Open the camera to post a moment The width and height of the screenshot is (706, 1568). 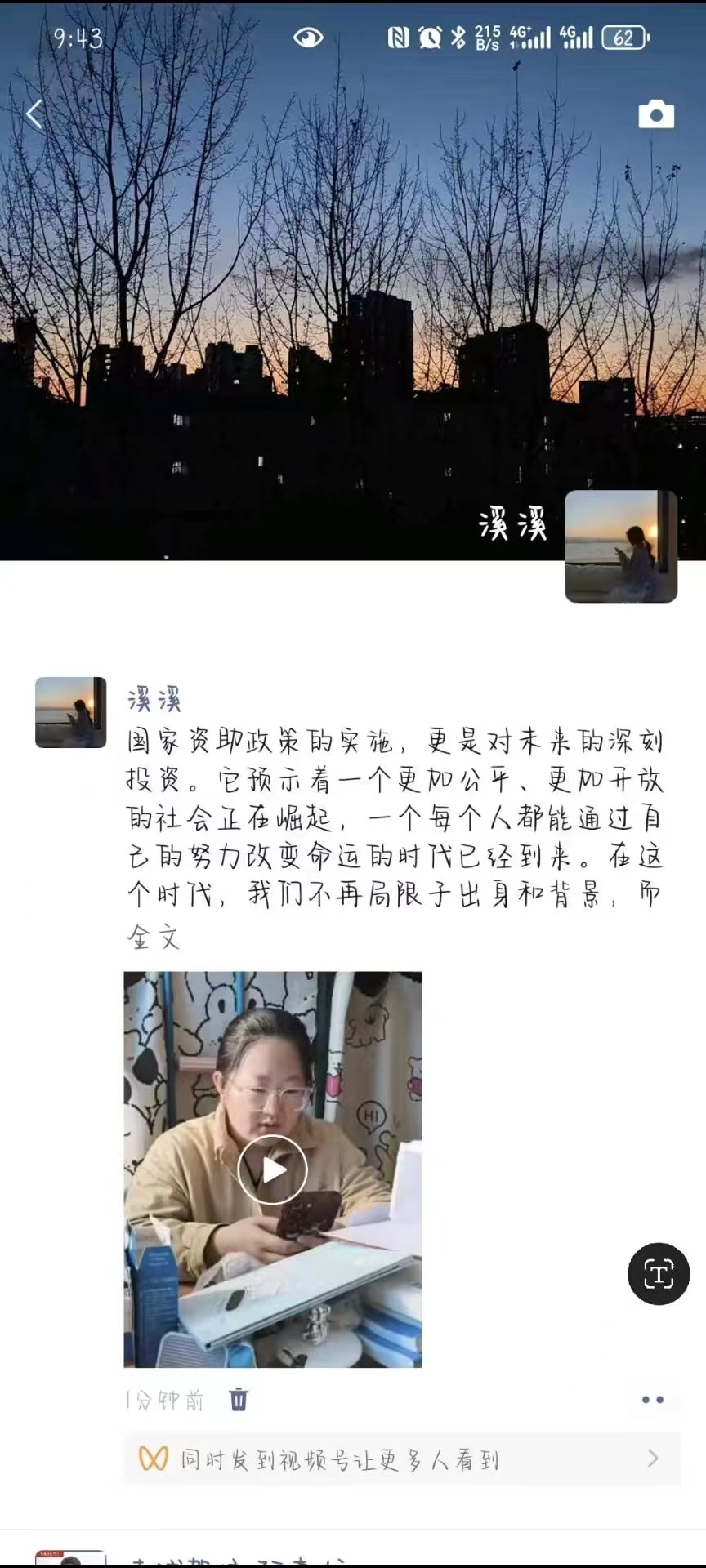pos(655,115)
